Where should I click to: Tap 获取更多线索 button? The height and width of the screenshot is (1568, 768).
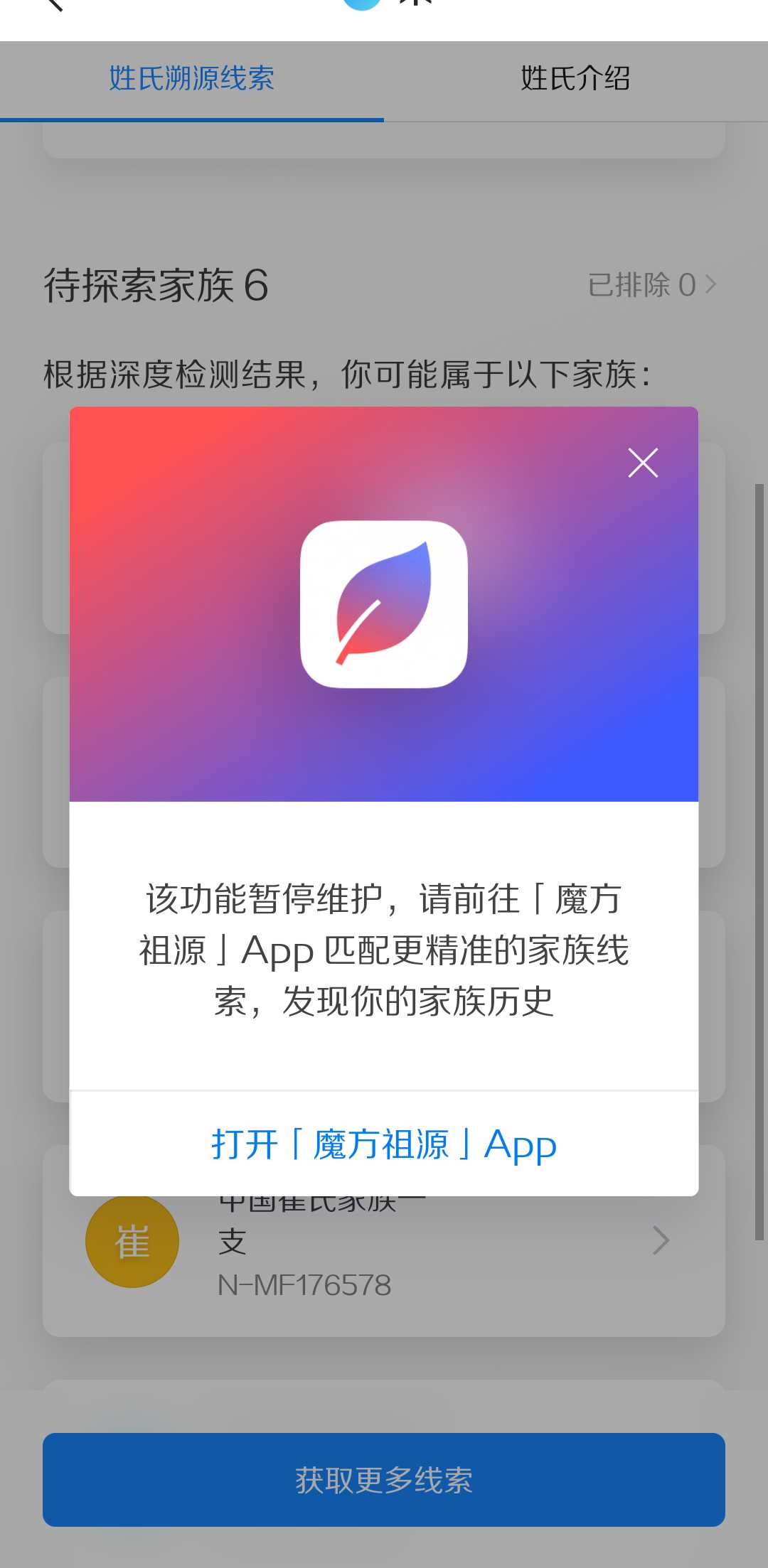[384, 1480]
